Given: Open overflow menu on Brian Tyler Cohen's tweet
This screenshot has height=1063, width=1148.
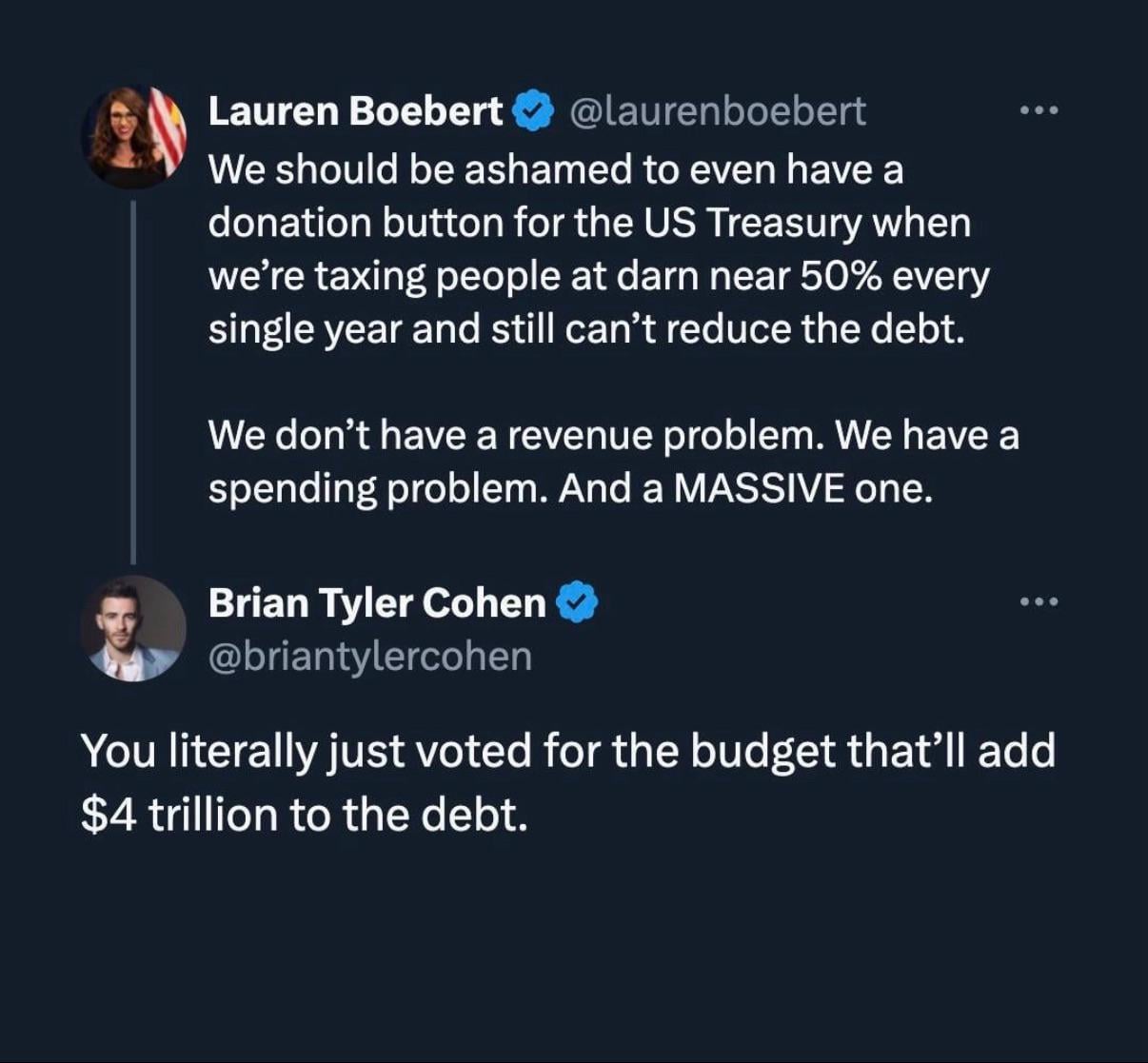Looking at the screenshot, I should 1039,602.
